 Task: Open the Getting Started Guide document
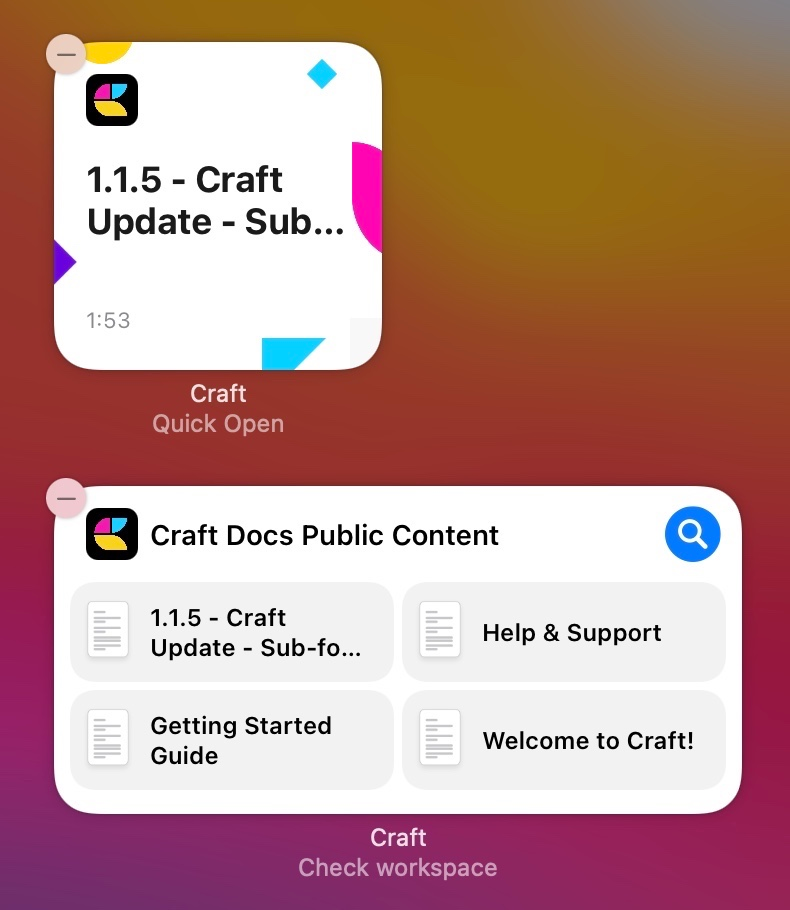pos(232,740)
